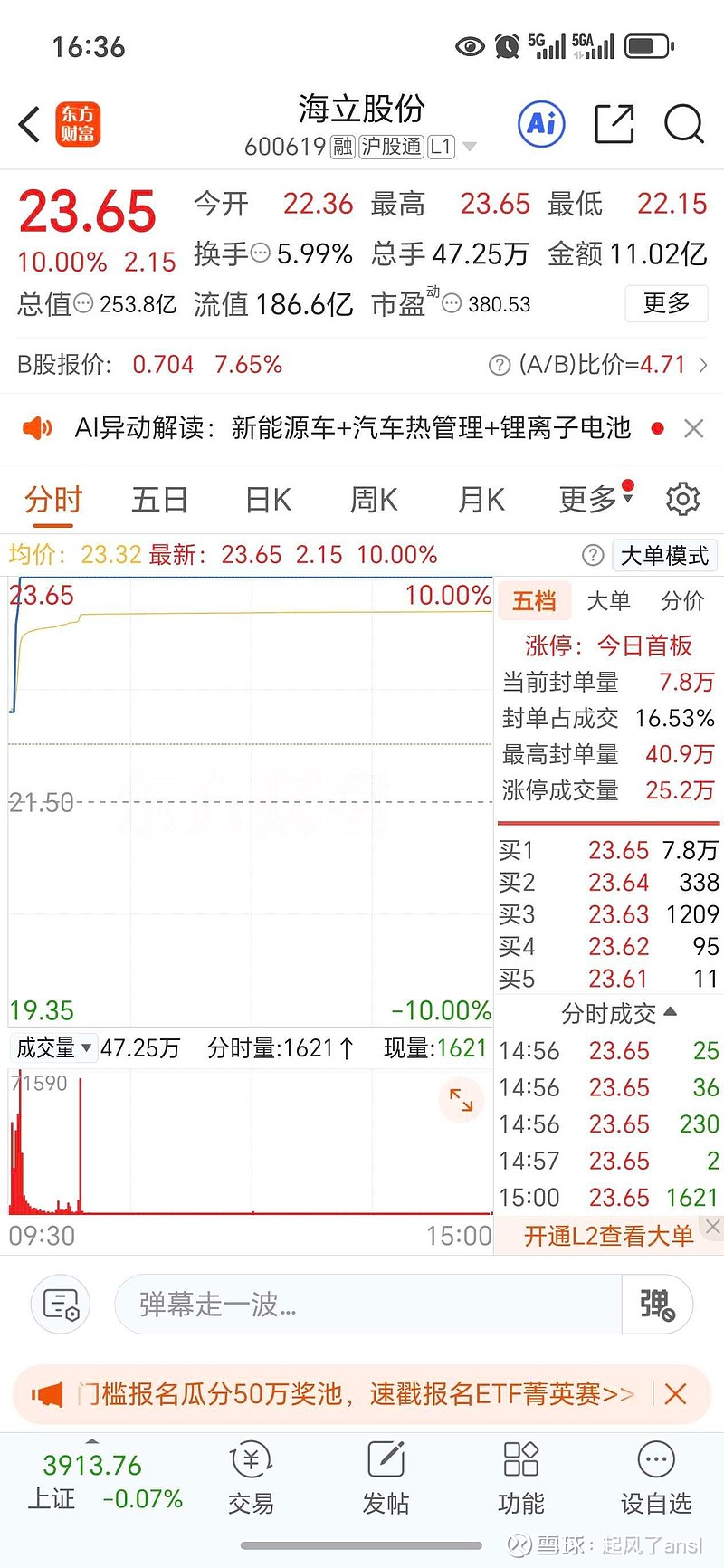
Task: Tap 更多 button for more quote data
Action: [x=666, y=303]
